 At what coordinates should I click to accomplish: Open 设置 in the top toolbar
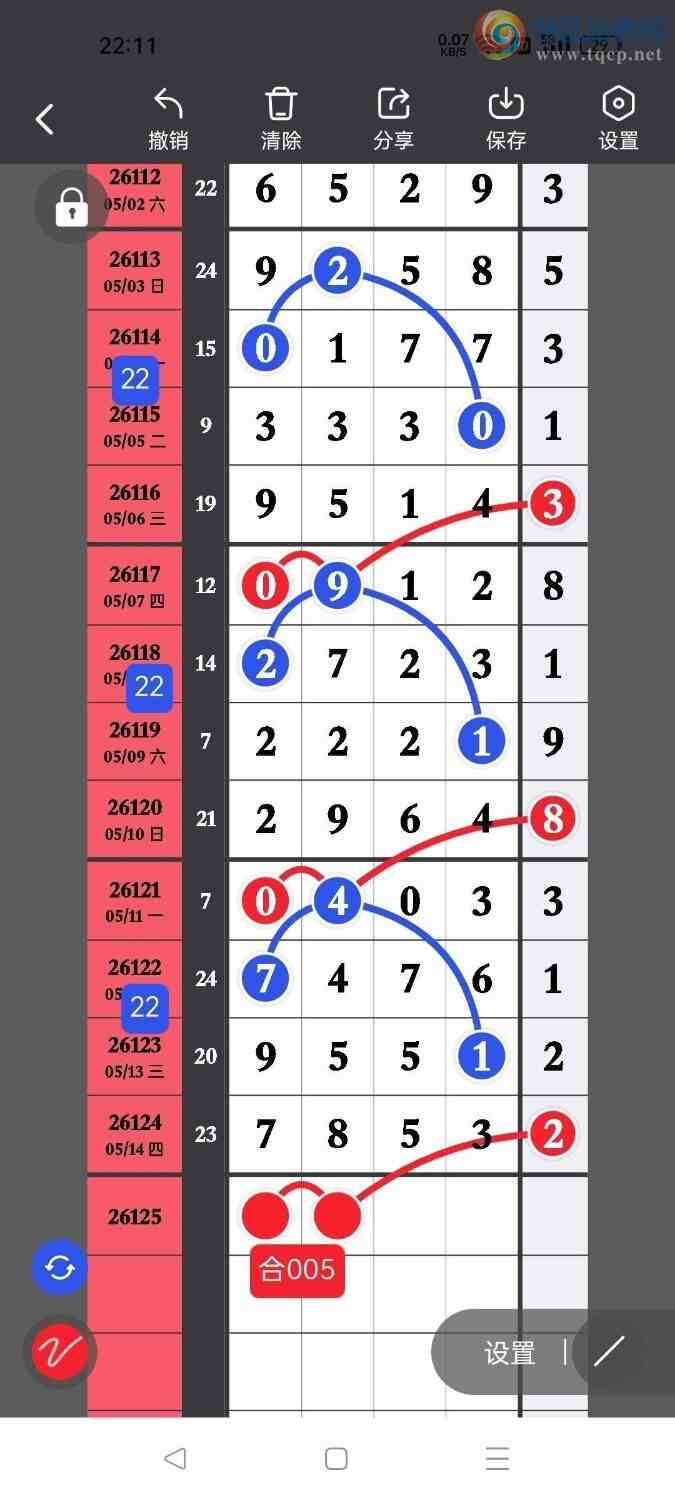pos(618,120)
